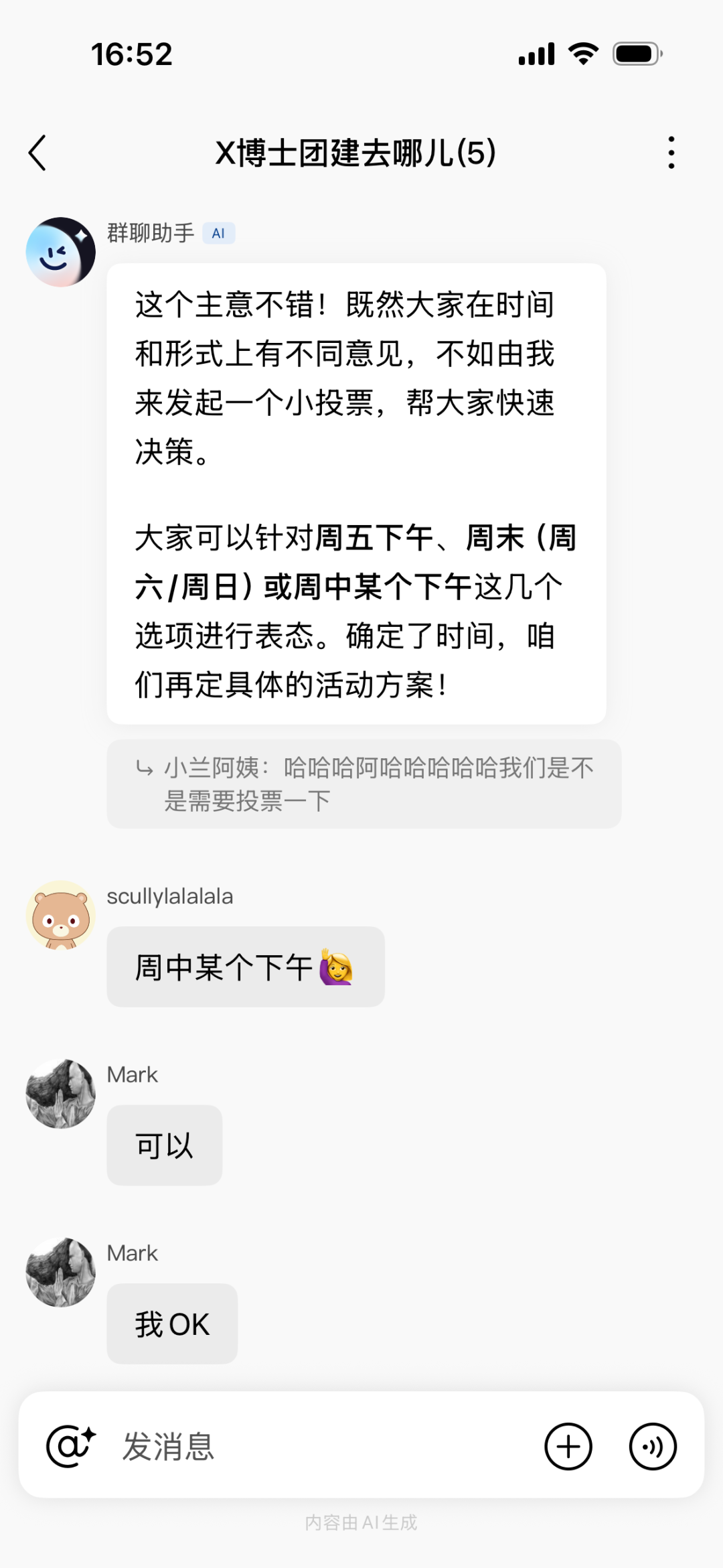View Mark's avatar beside the 可以 message
Screen dimensions: 723x1568
tap(60, 1094)
